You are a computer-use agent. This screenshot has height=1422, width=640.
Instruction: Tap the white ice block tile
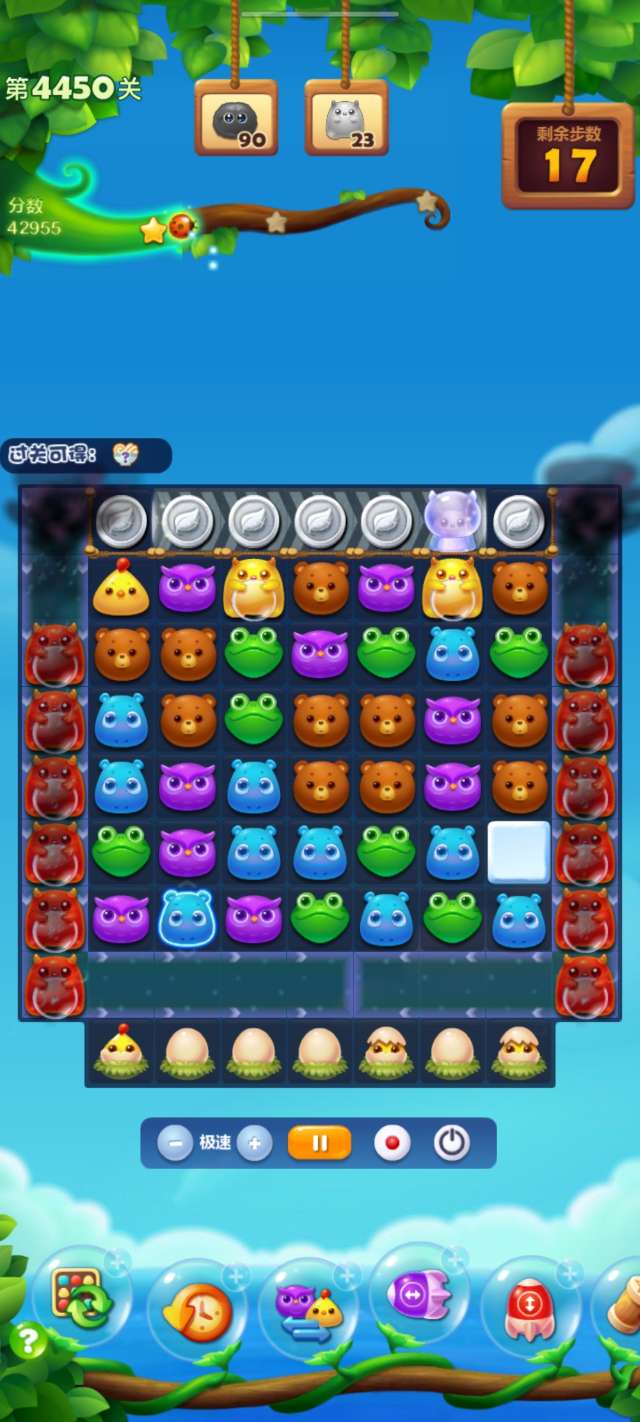(x=519, y=852)
